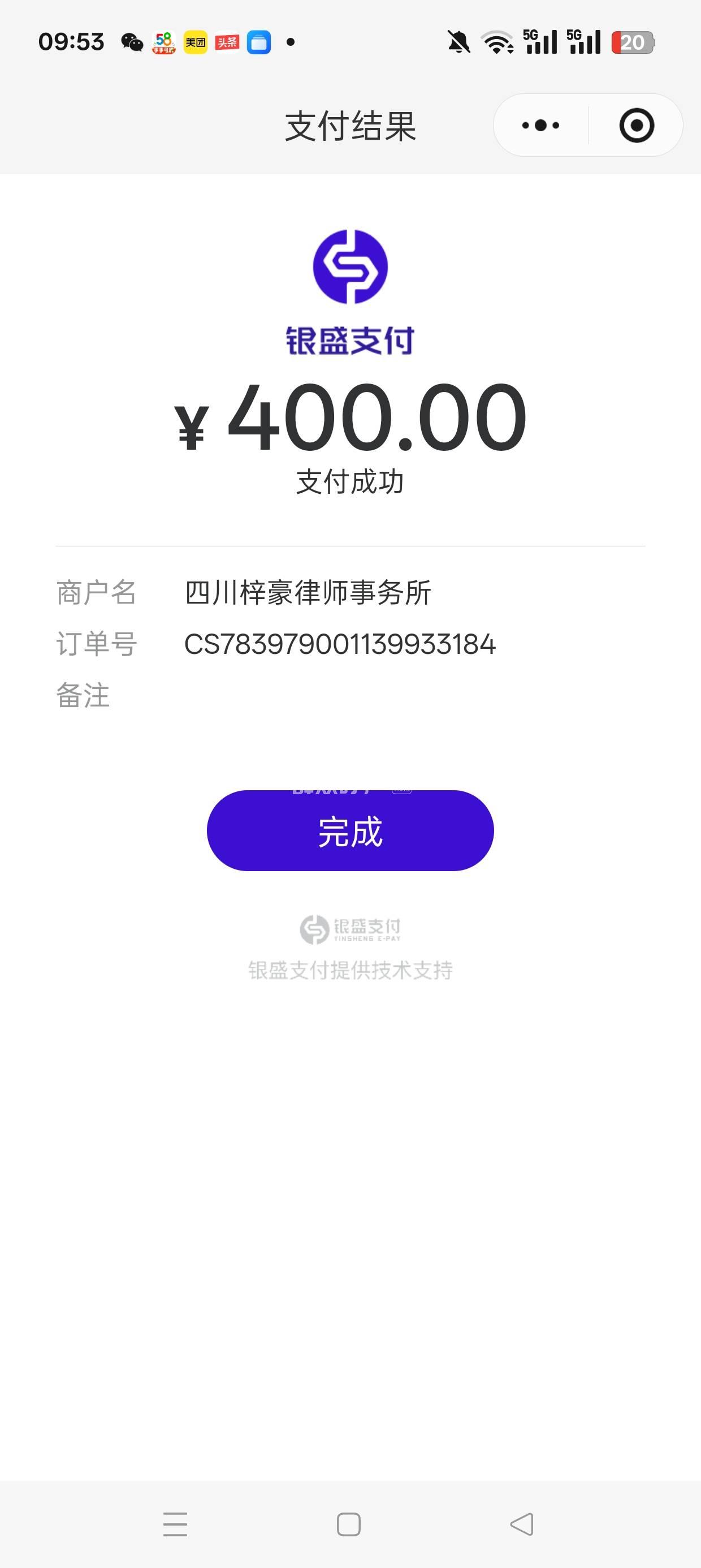Go back using the system back button
Viewport: 701px width, 1568px height.
pos(522,1524)
